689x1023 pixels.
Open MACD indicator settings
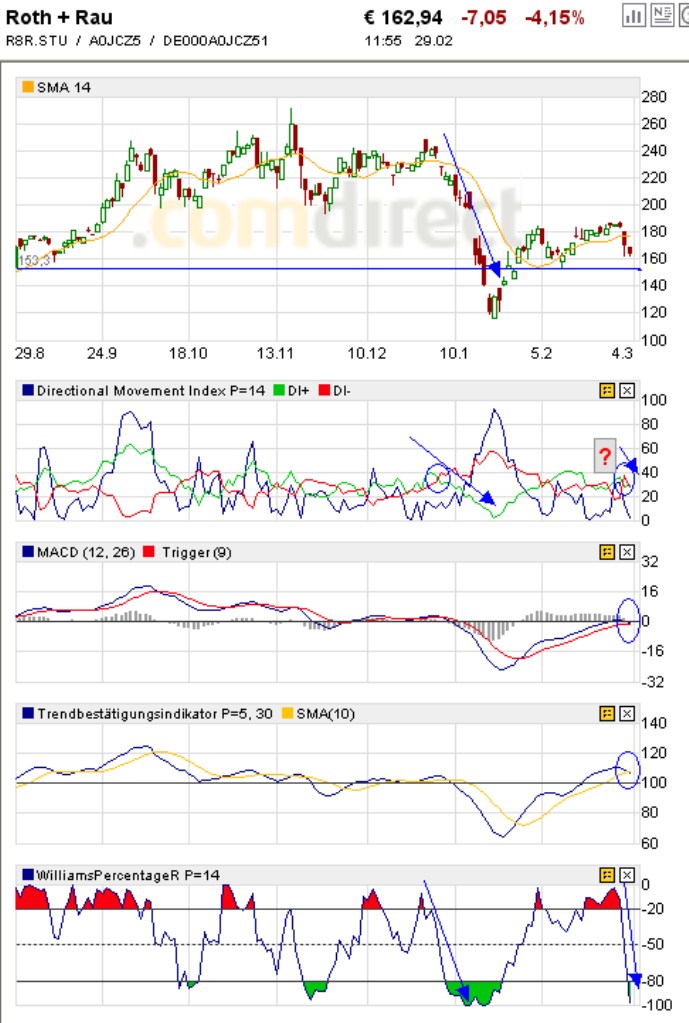click(607, 552)
